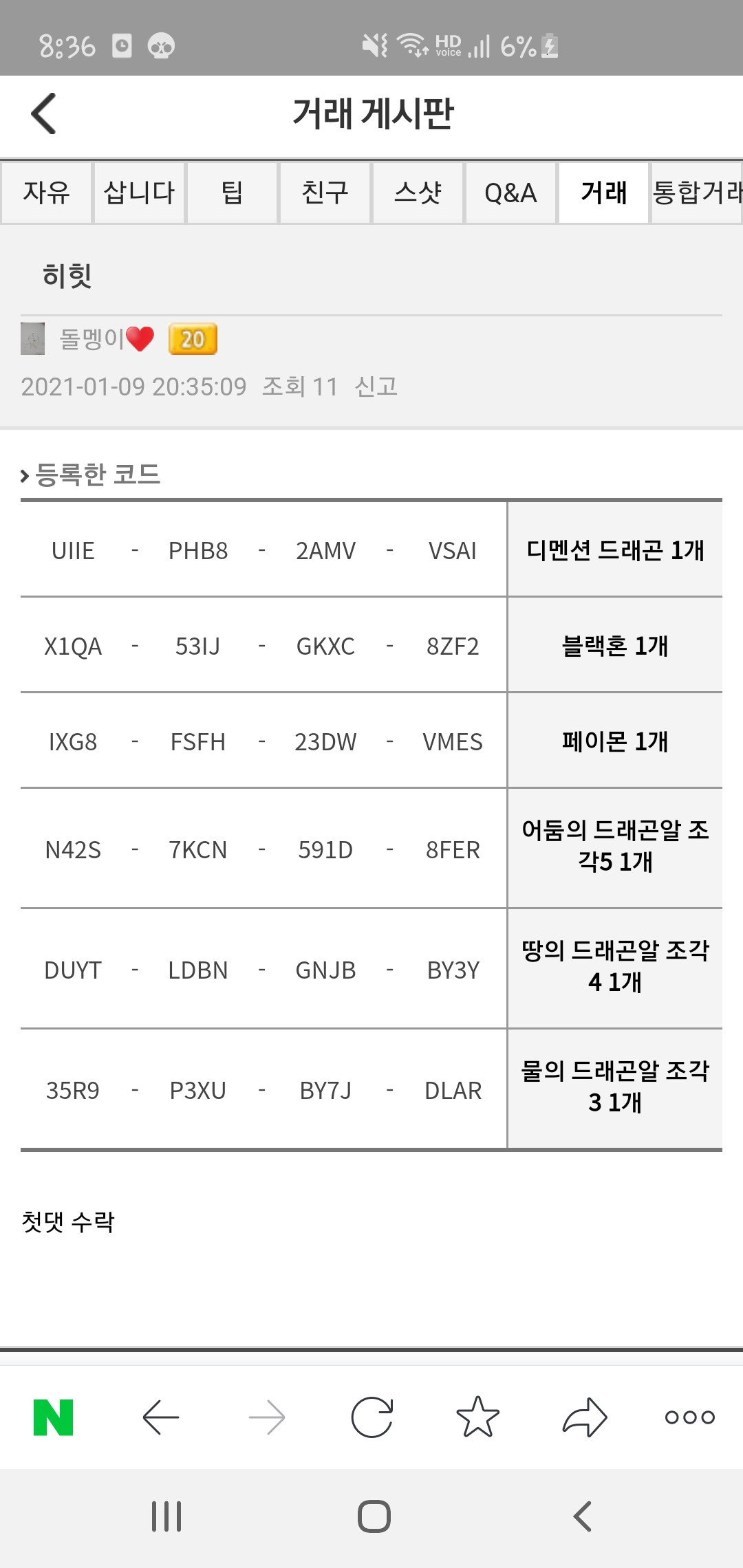Go to the home screen
Screen dimensions: 743x1568
(374, 1516)
